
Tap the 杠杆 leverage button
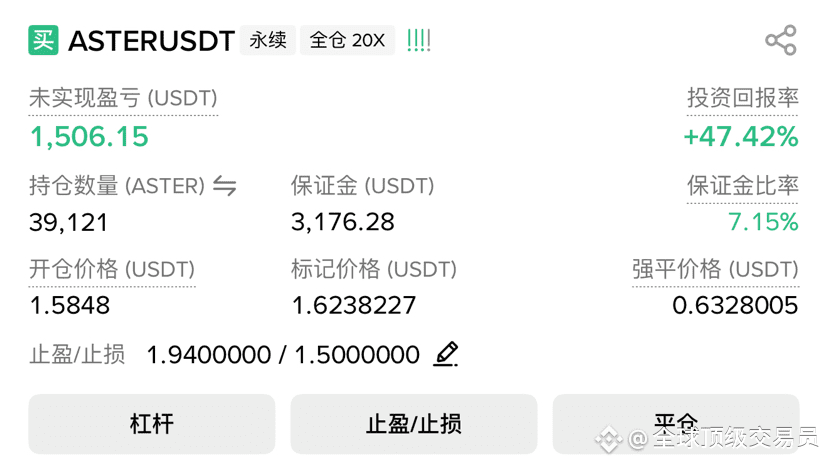(151, 423)
